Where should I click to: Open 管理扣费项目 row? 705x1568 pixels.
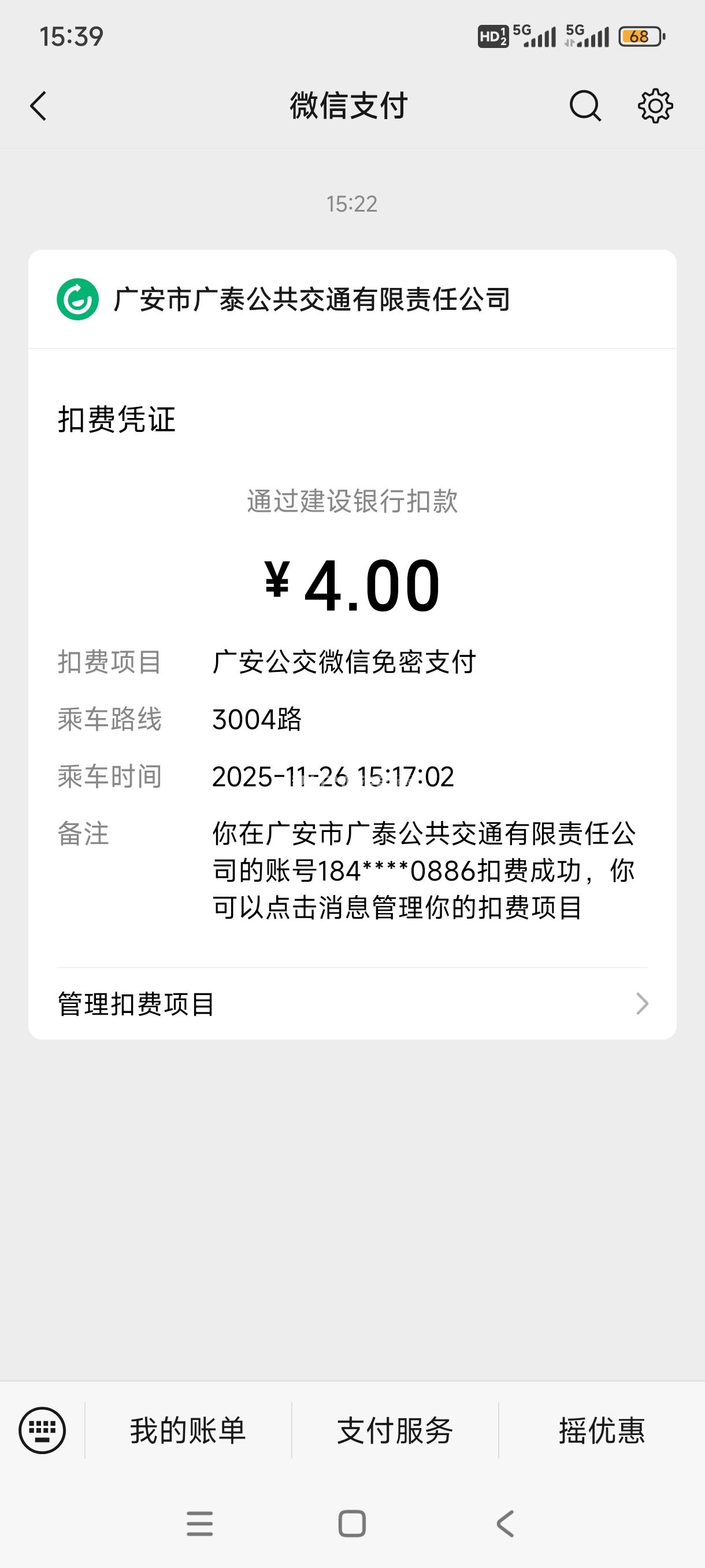351,1004
